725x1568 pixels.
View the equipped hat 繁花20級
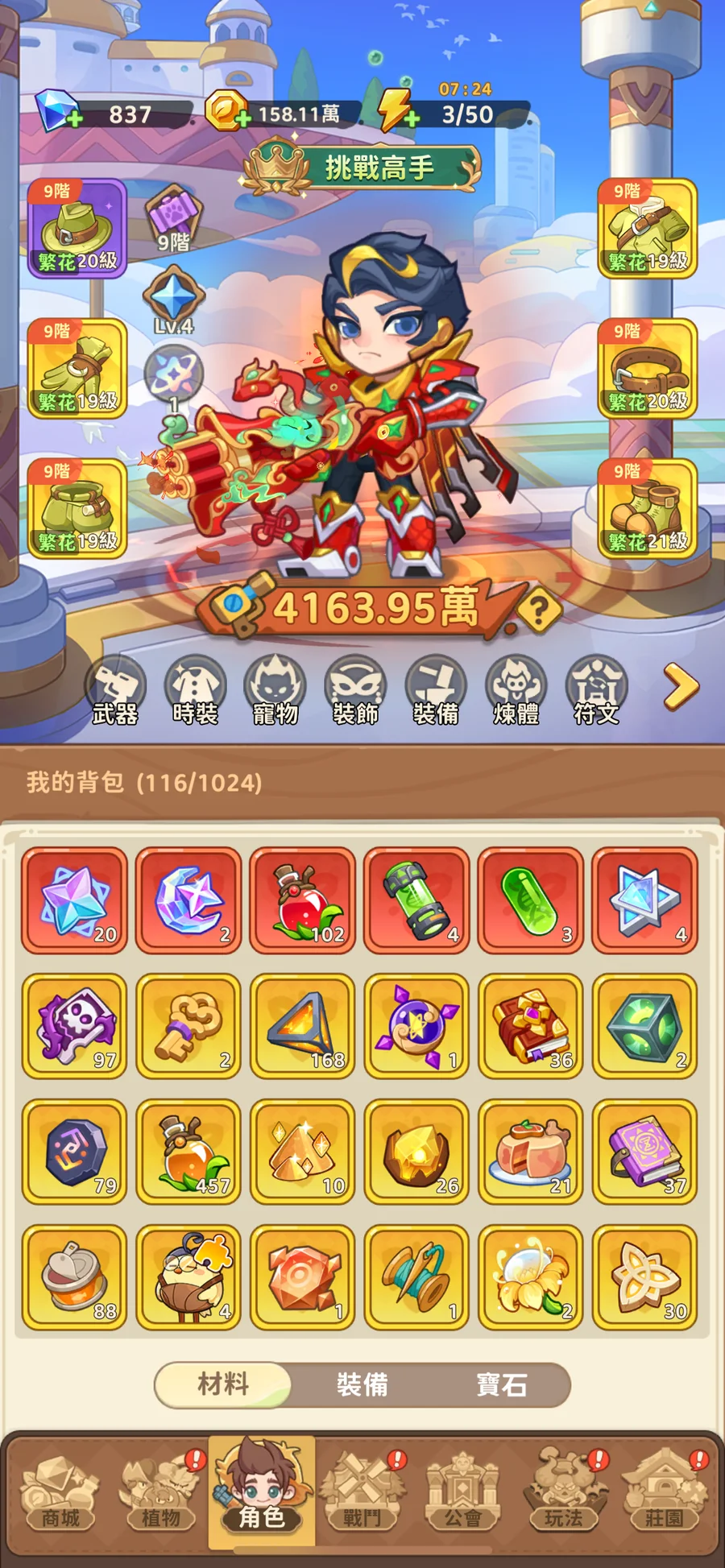[x=77, y=229]
